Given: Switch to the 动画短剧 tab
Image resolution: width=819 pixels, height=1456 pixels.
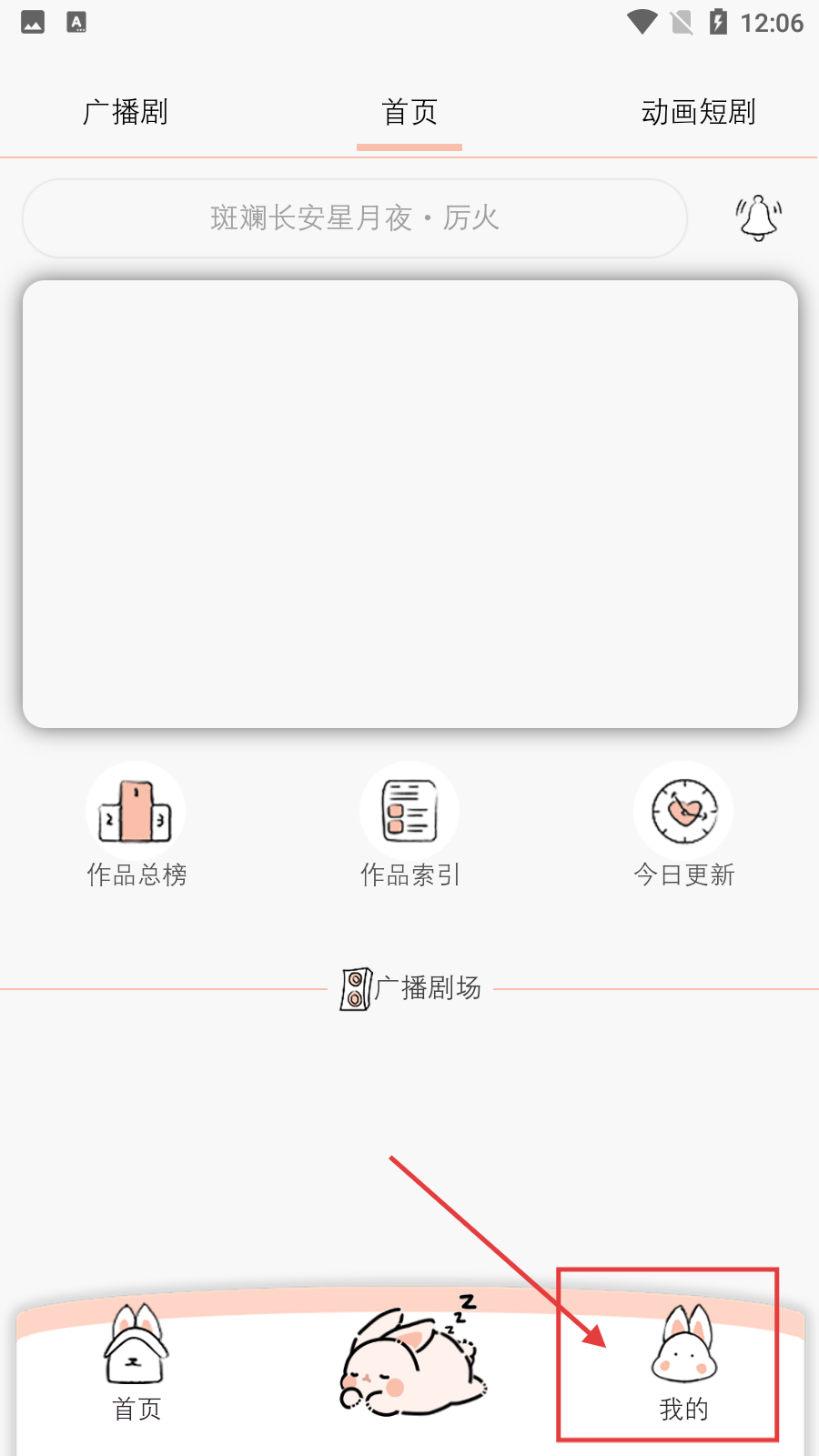Looking at the screenshot, I should tap(698, 112).
